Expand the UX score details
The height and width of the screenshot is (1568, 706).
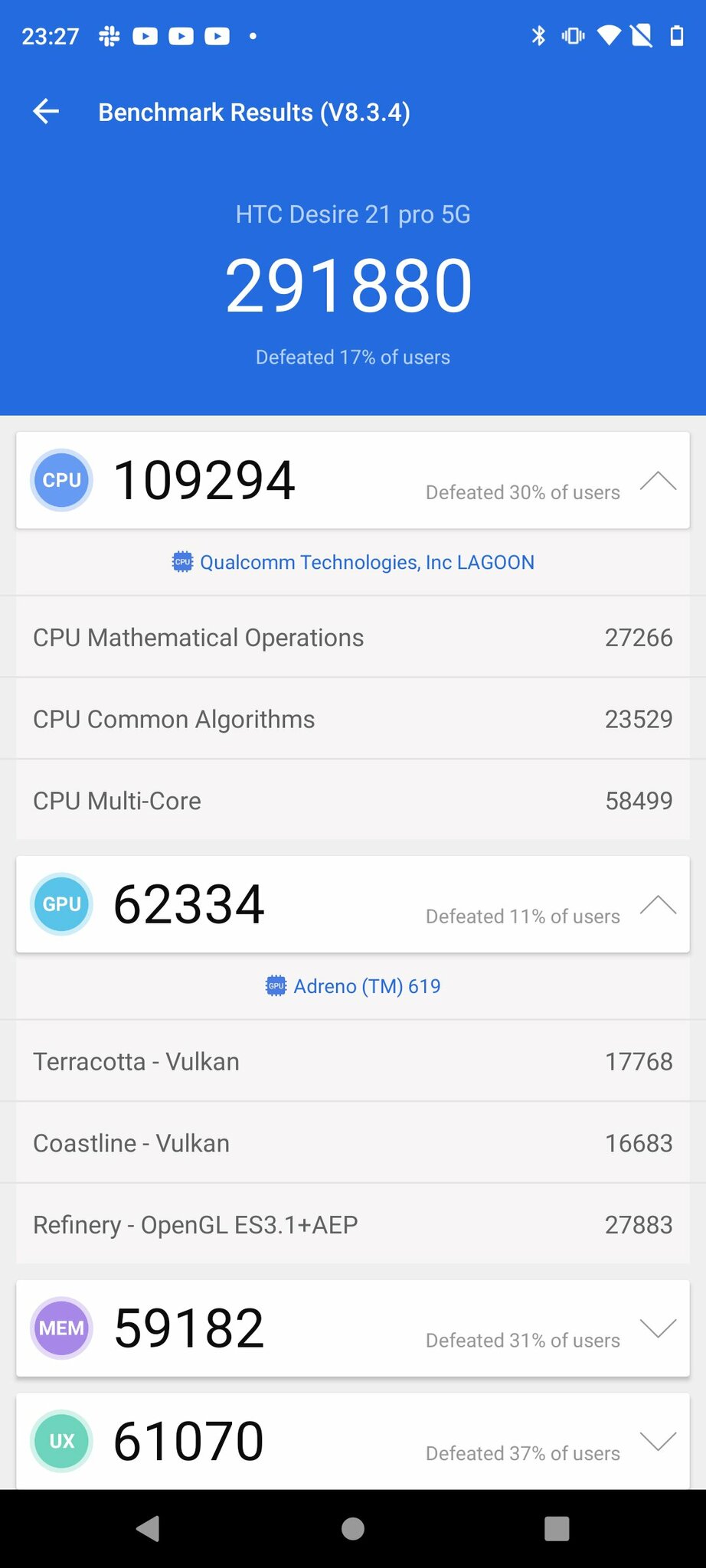coord(658,1441)
